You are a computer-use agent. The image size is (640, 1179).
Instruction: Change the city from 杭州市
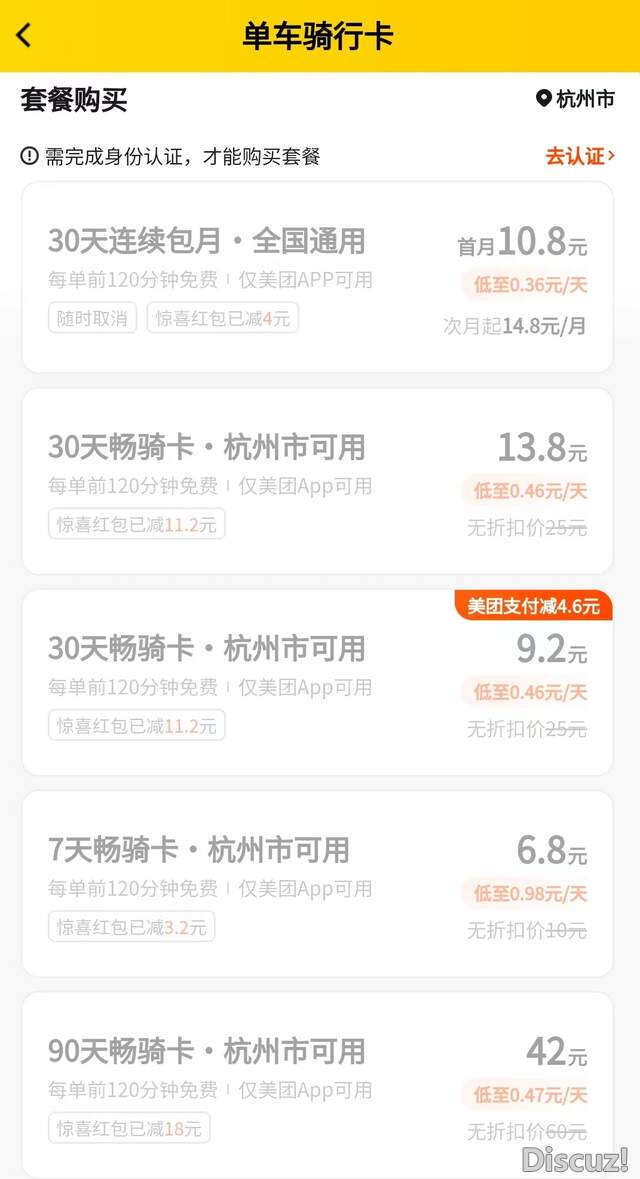click(x=576, y=99)
